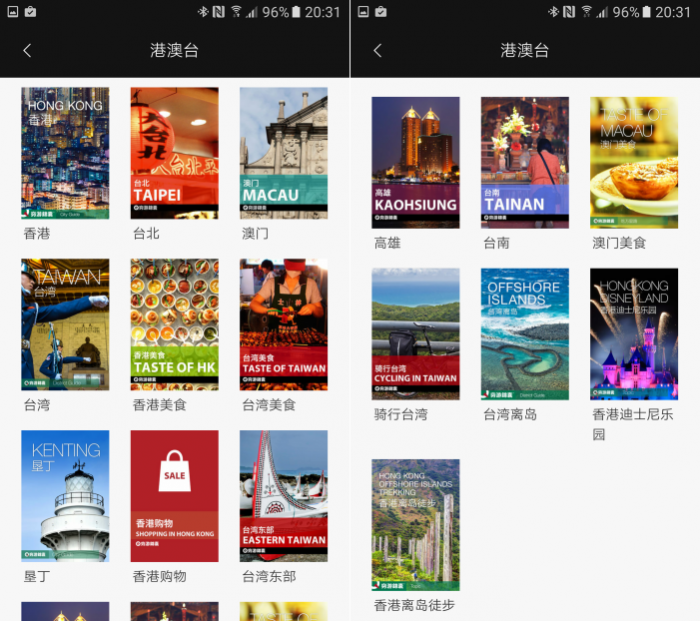Select the 台南 Tainan guide

[524, 162]
